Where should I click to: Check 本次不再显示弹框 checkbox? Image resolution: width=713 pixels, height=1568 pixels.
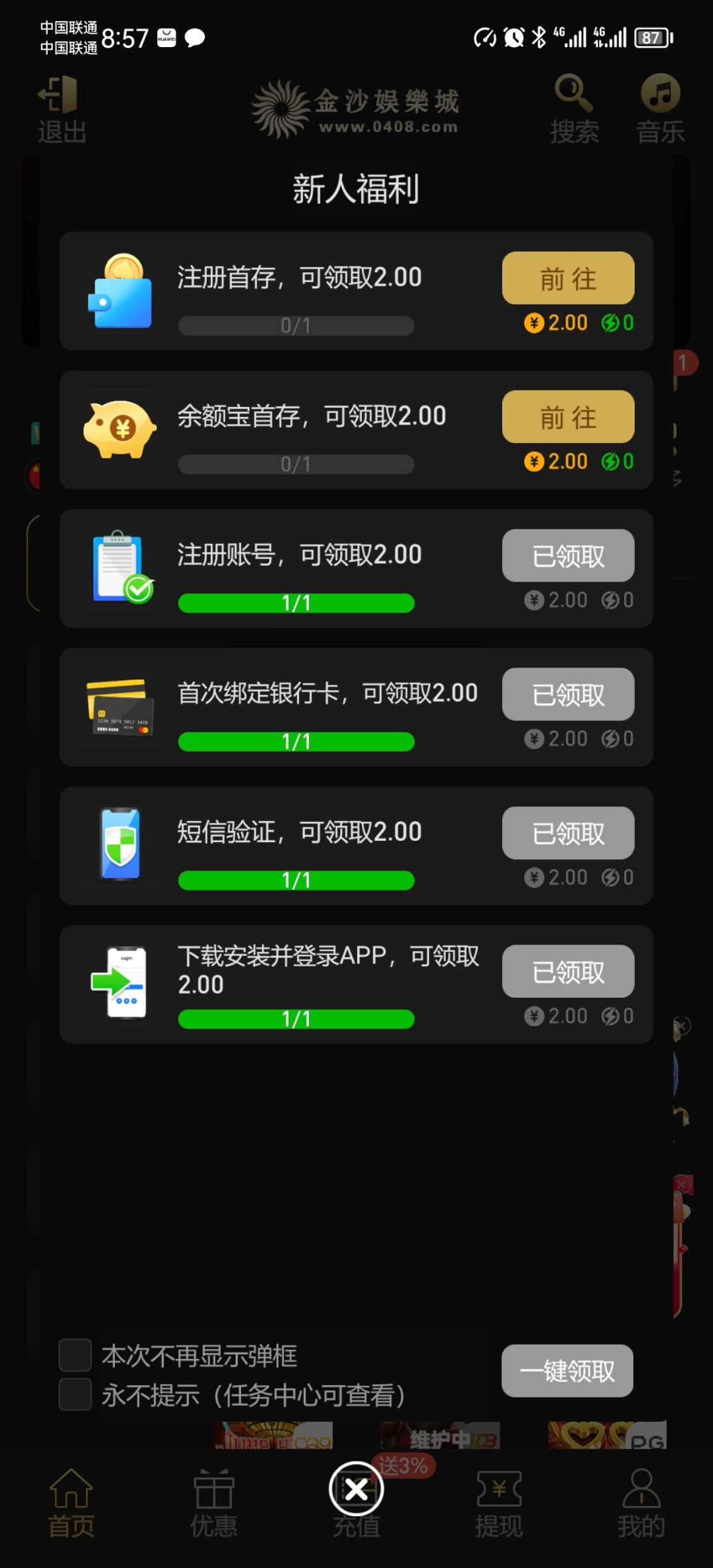pyautogui.click(x=75, y=1355)
